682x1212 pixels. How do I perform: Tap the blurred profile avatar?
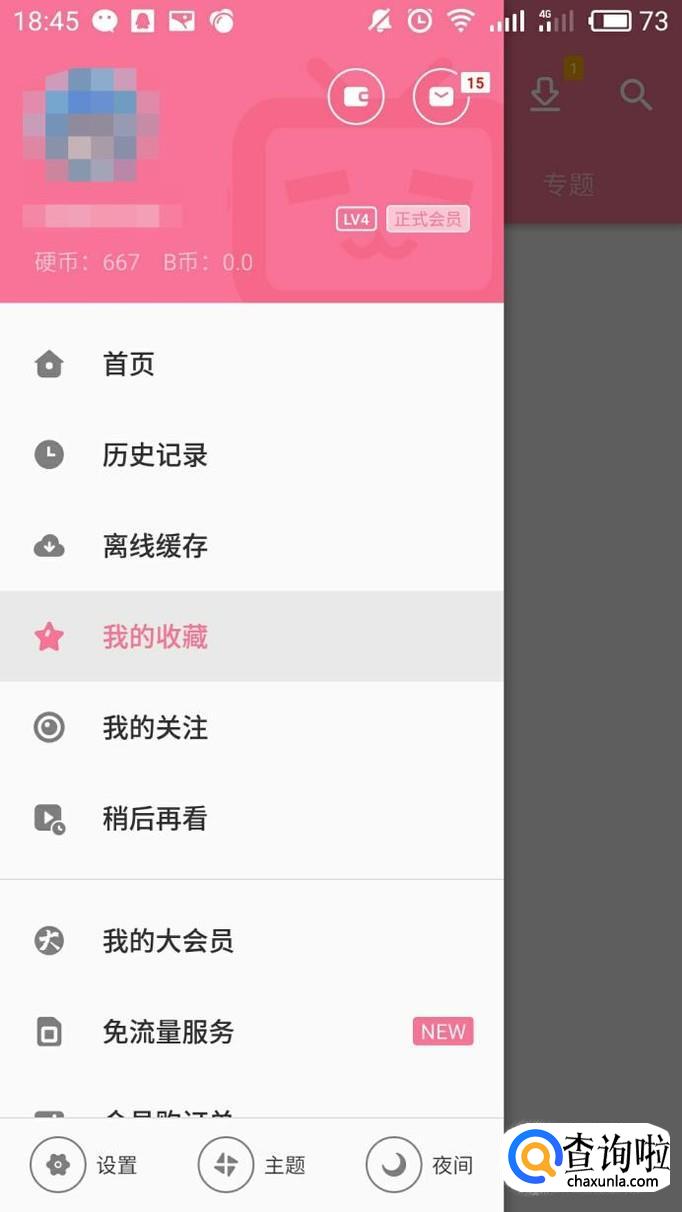pyautogui.click(x=91, y=125)
